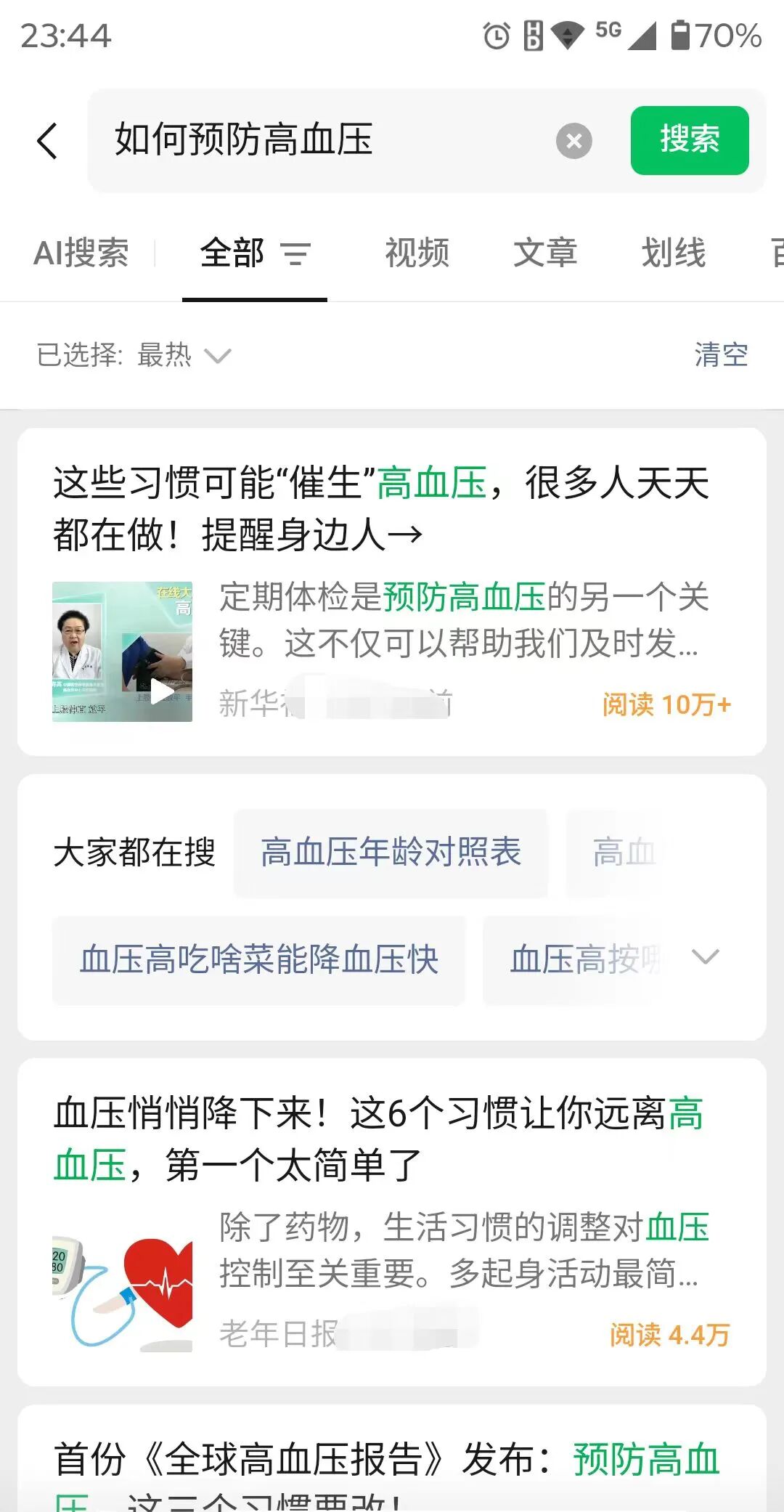Image resolution: width=784 pixels, height=1512 pixels.
Task: Go back with the back arrow
Action: tap(48, 139)
